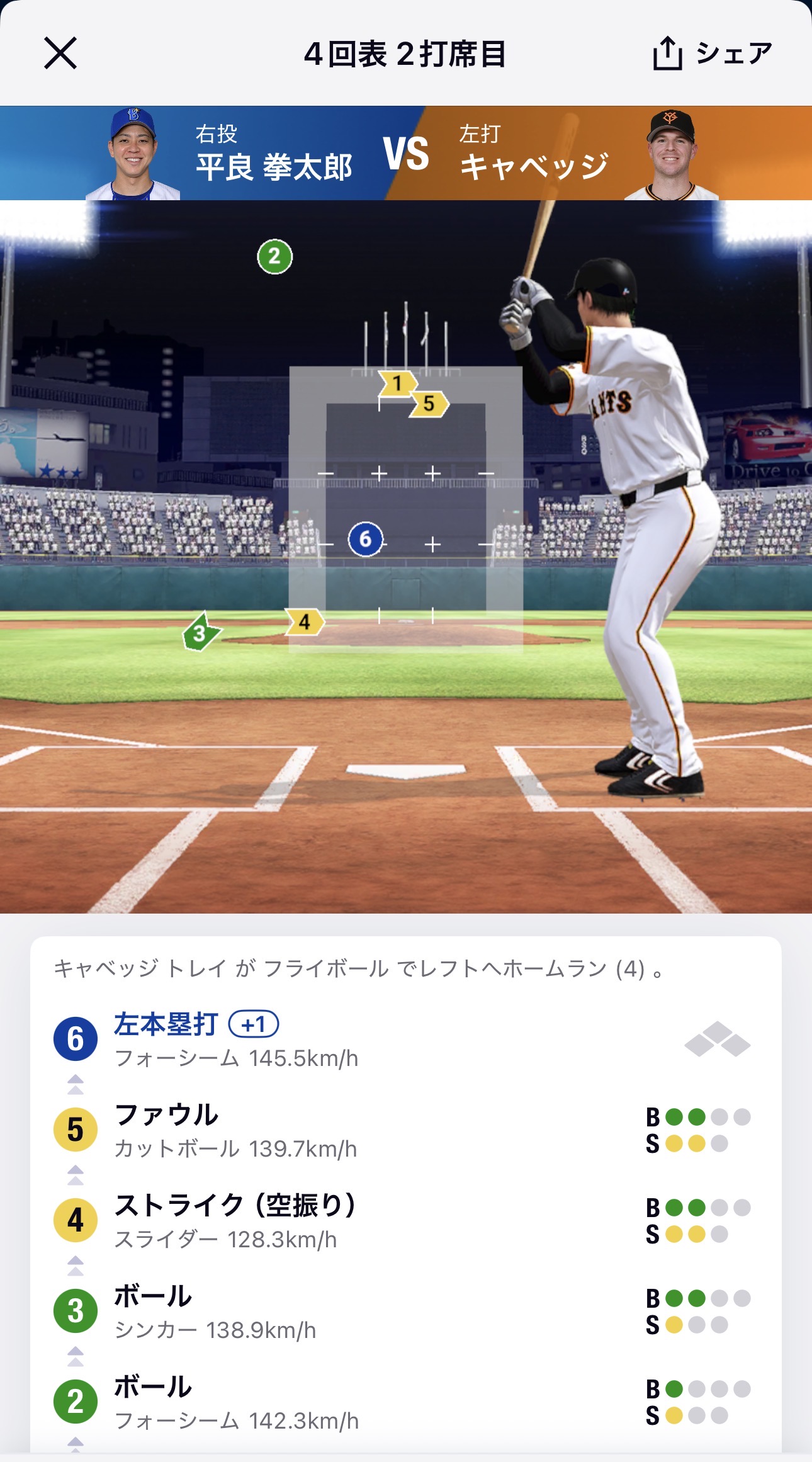The image size is (812, 1462).
Task: Tap pitch marker 2 above the zone
Action: pos(275,257)
